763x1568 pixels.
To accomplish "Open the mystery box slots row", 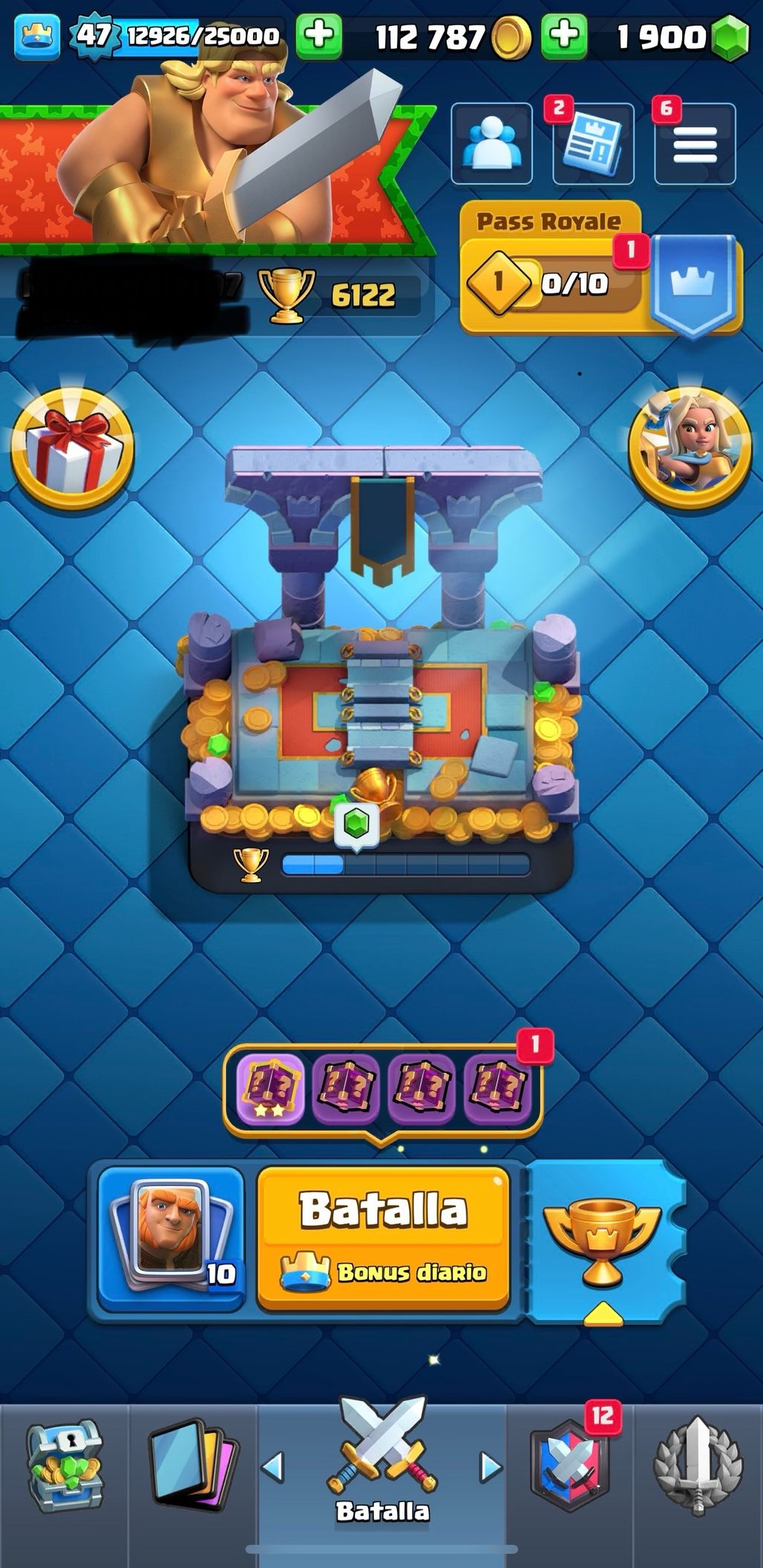I will (382, 1090).
